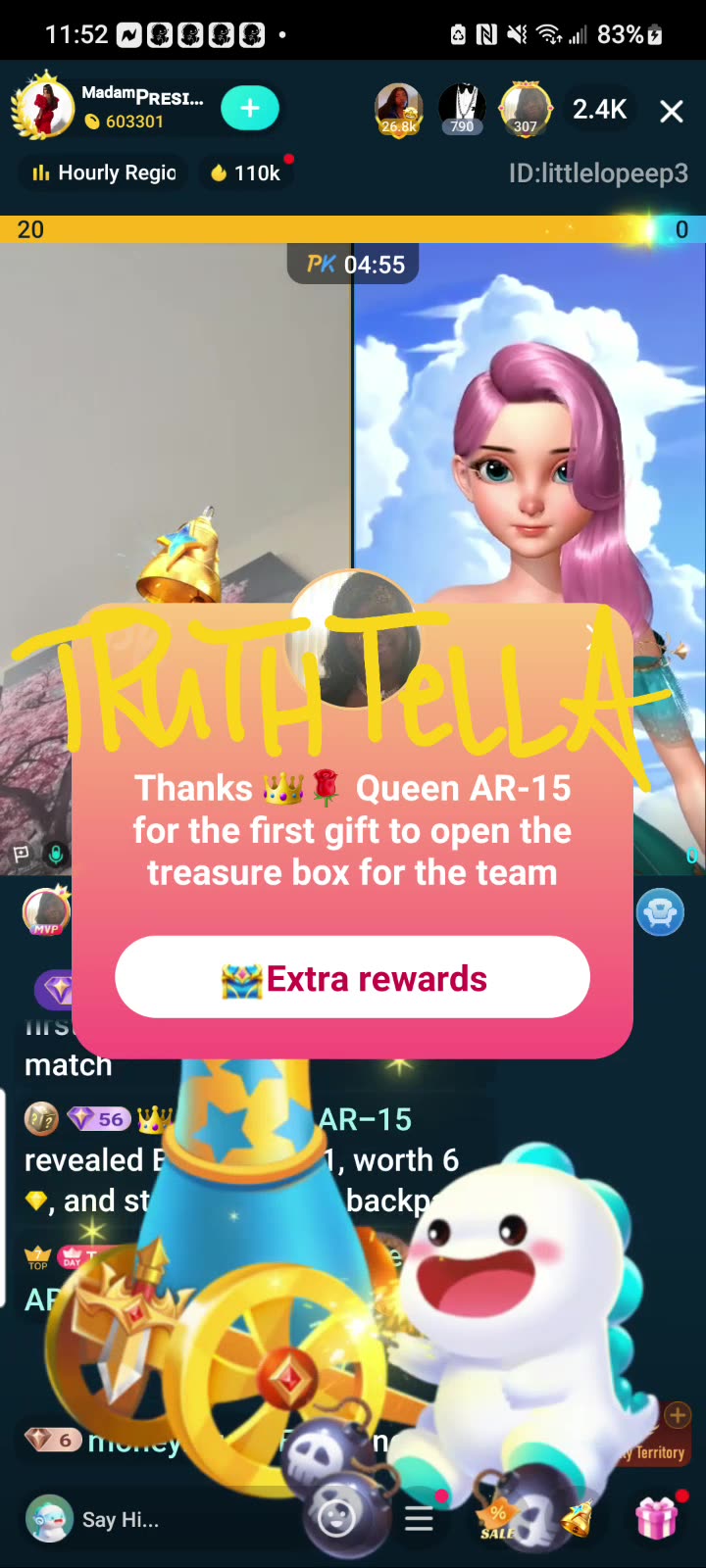View the 2.4K viewers list

(x=599, y=109)
